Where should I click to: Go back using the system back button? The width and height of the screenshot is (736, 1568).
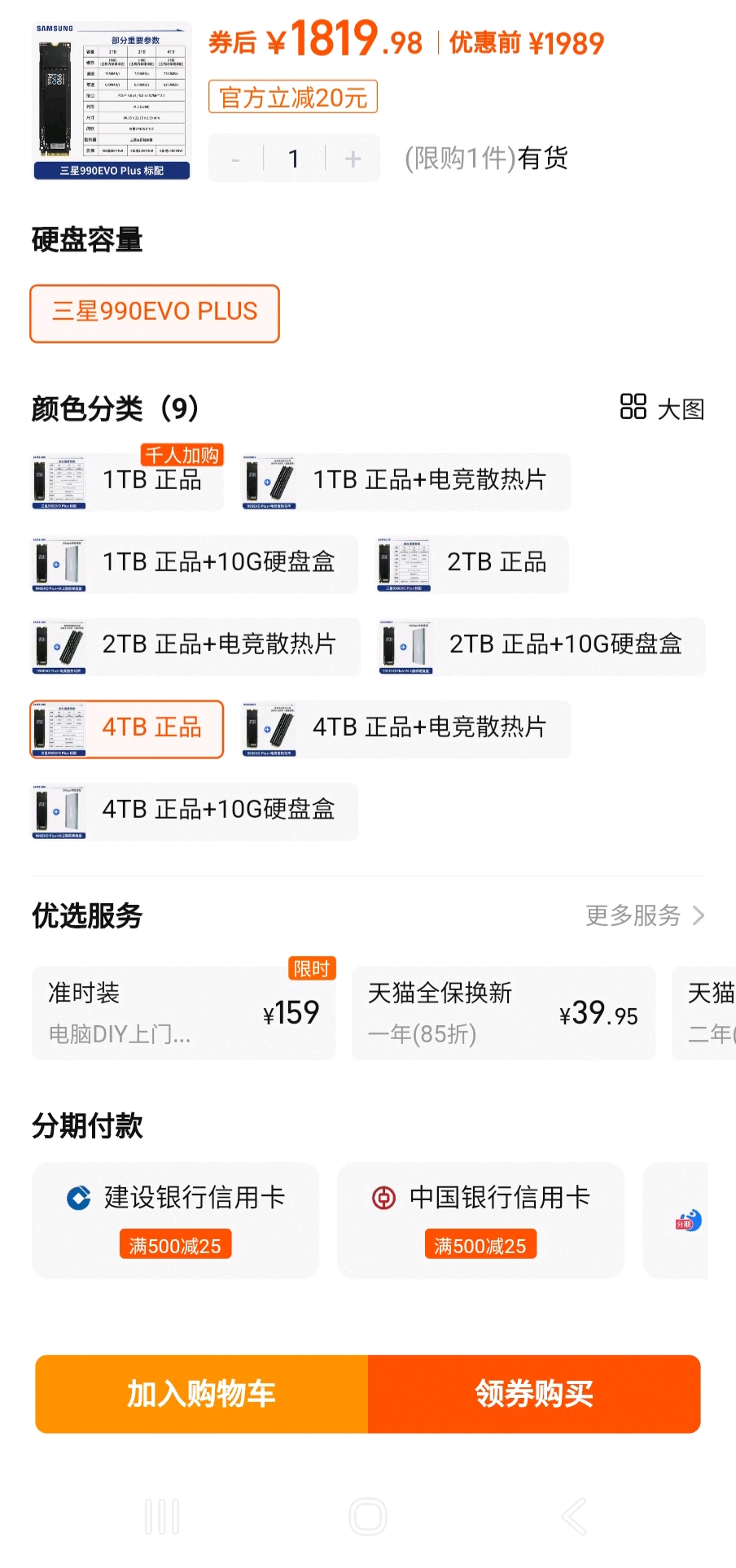(x=573, y=1517)
